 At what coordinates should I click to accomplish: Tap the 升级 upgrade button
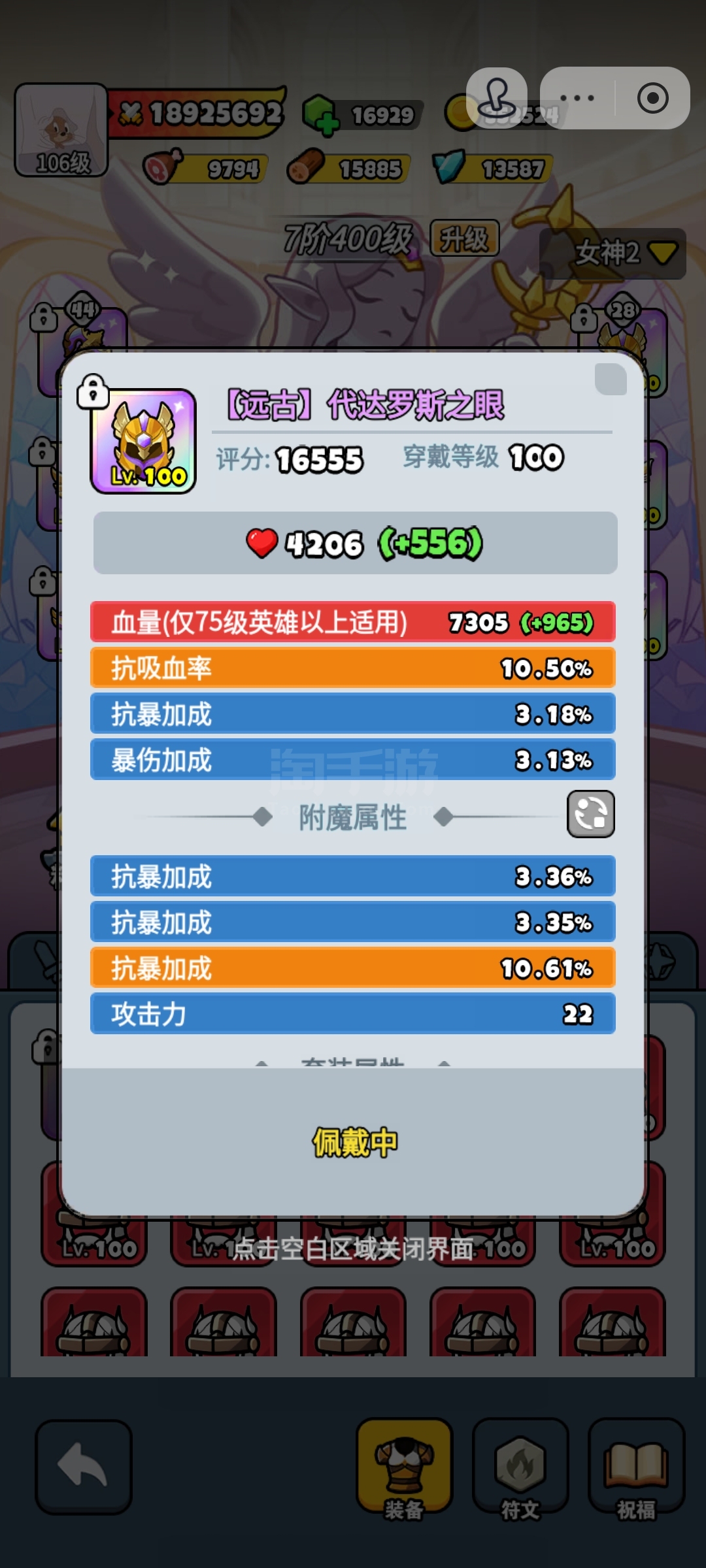click(x=464, y=238)
